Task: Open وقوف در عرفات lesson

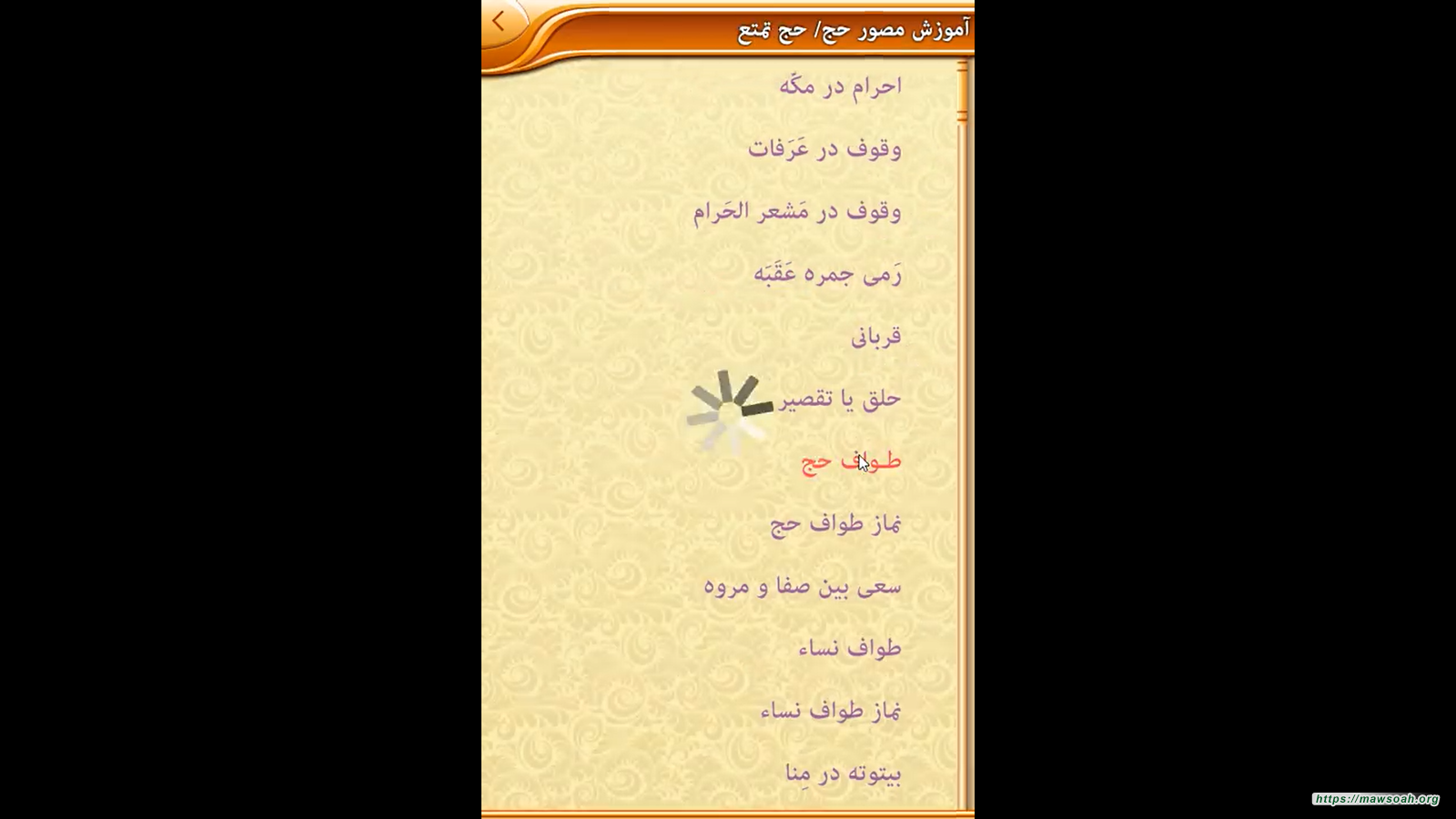Action: click(x=824, y=148)
